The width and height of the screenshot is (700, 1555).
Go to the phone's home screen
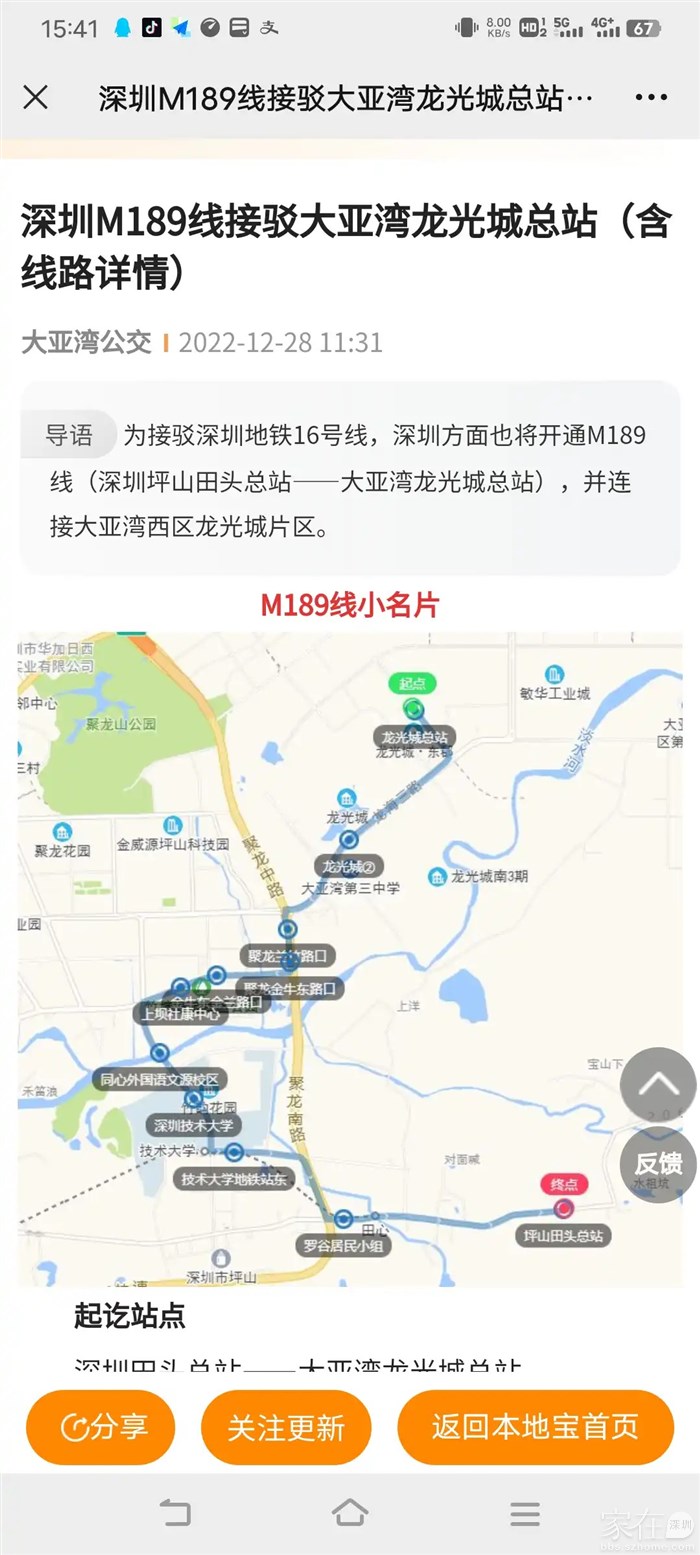350,1513
